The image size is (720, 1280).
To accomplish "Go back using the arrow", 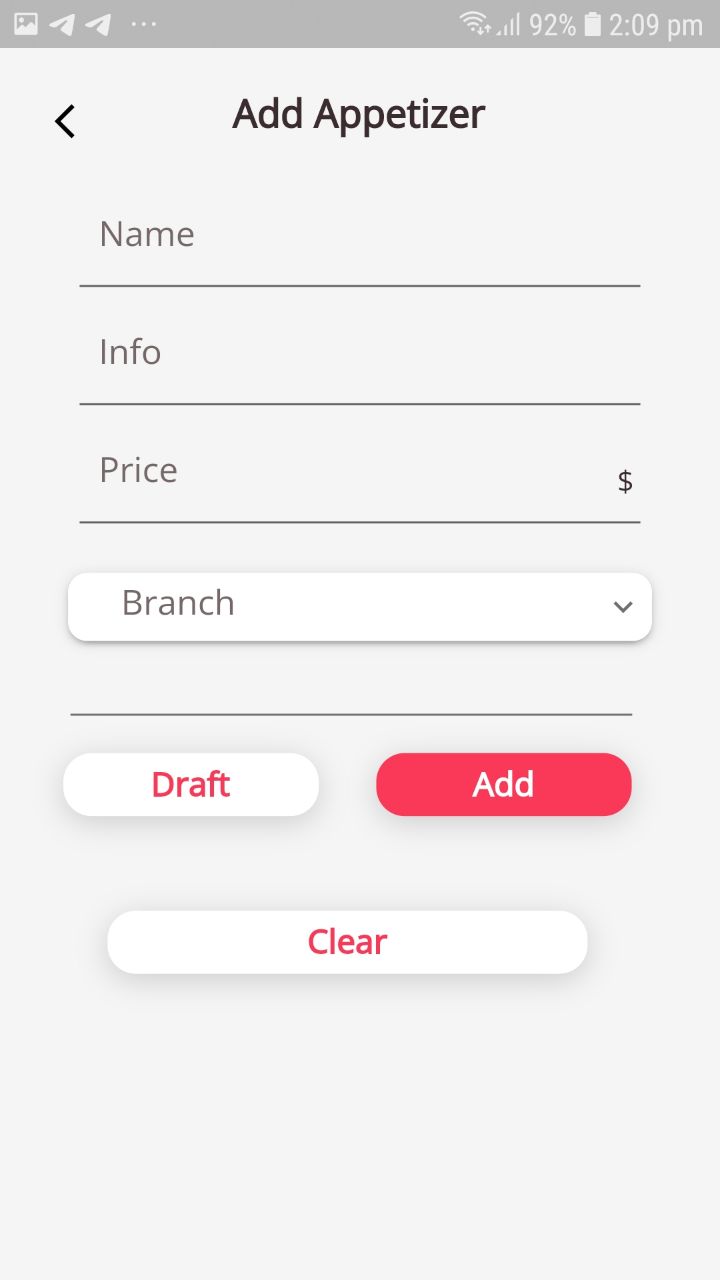I will [65, 121].
